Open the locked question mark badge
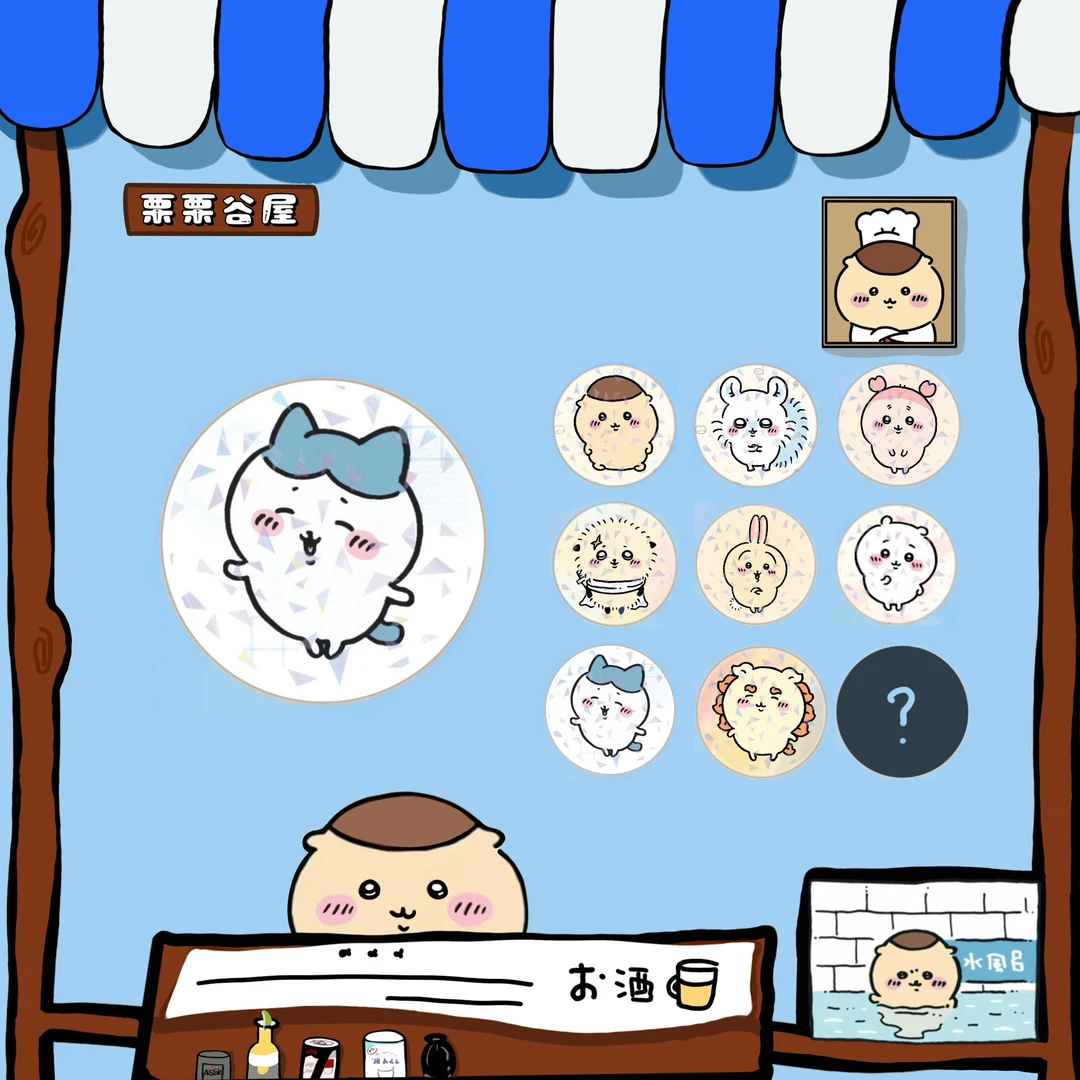 [x=902, y=711]
